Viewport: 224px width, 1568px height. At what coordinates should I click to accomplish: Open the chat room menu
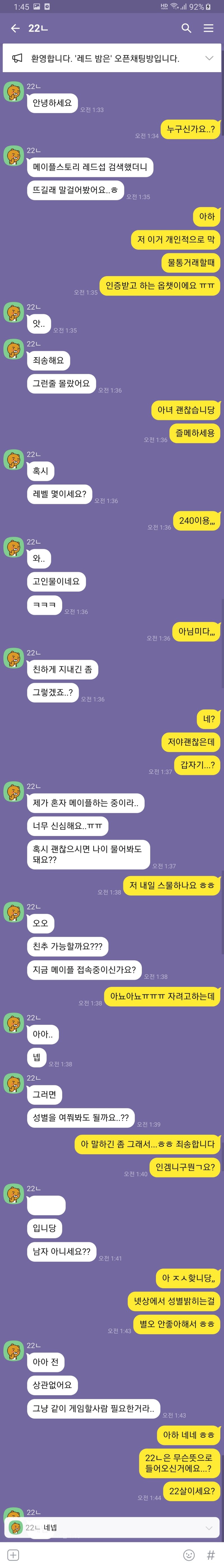click(208, 28)
